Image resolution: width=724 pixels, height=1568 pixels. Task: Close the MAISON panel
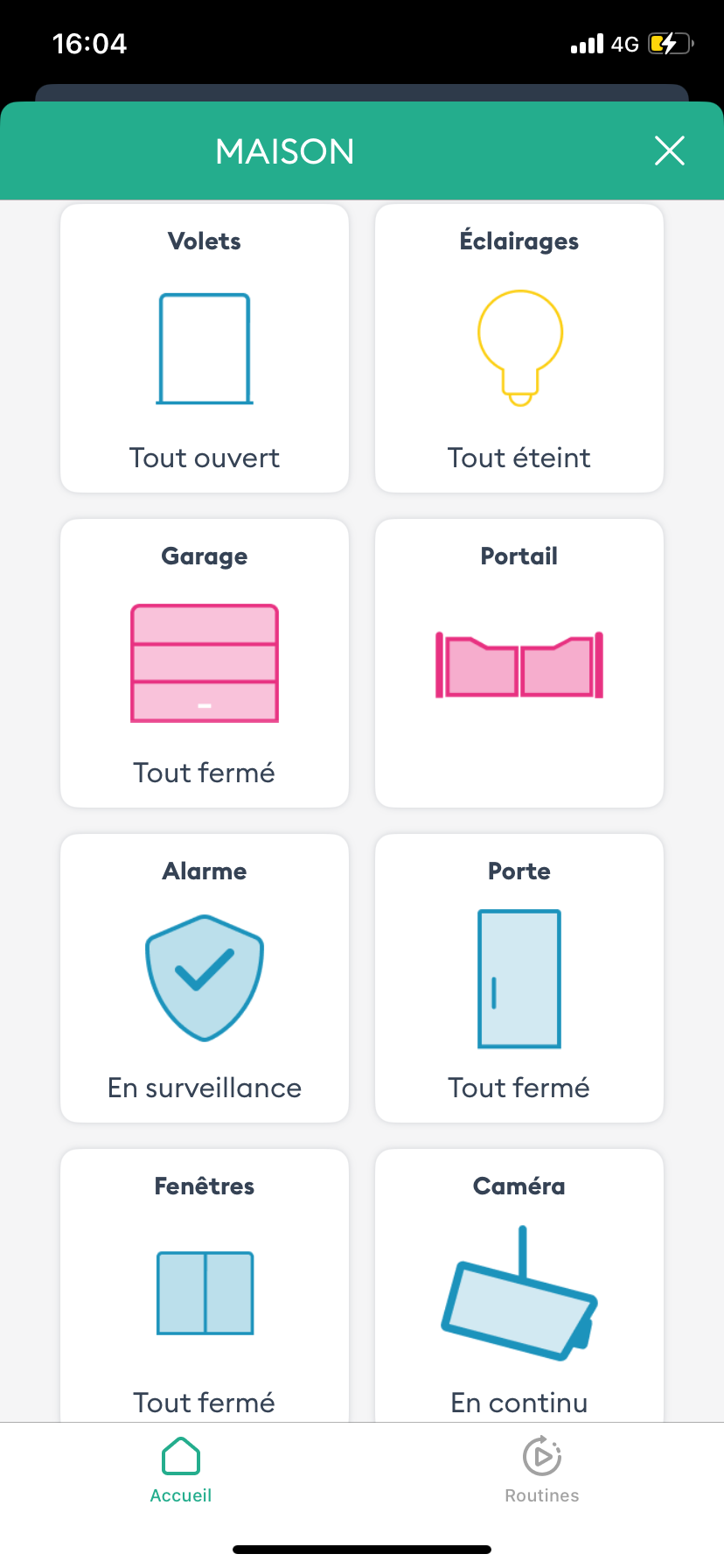point(669,151)
